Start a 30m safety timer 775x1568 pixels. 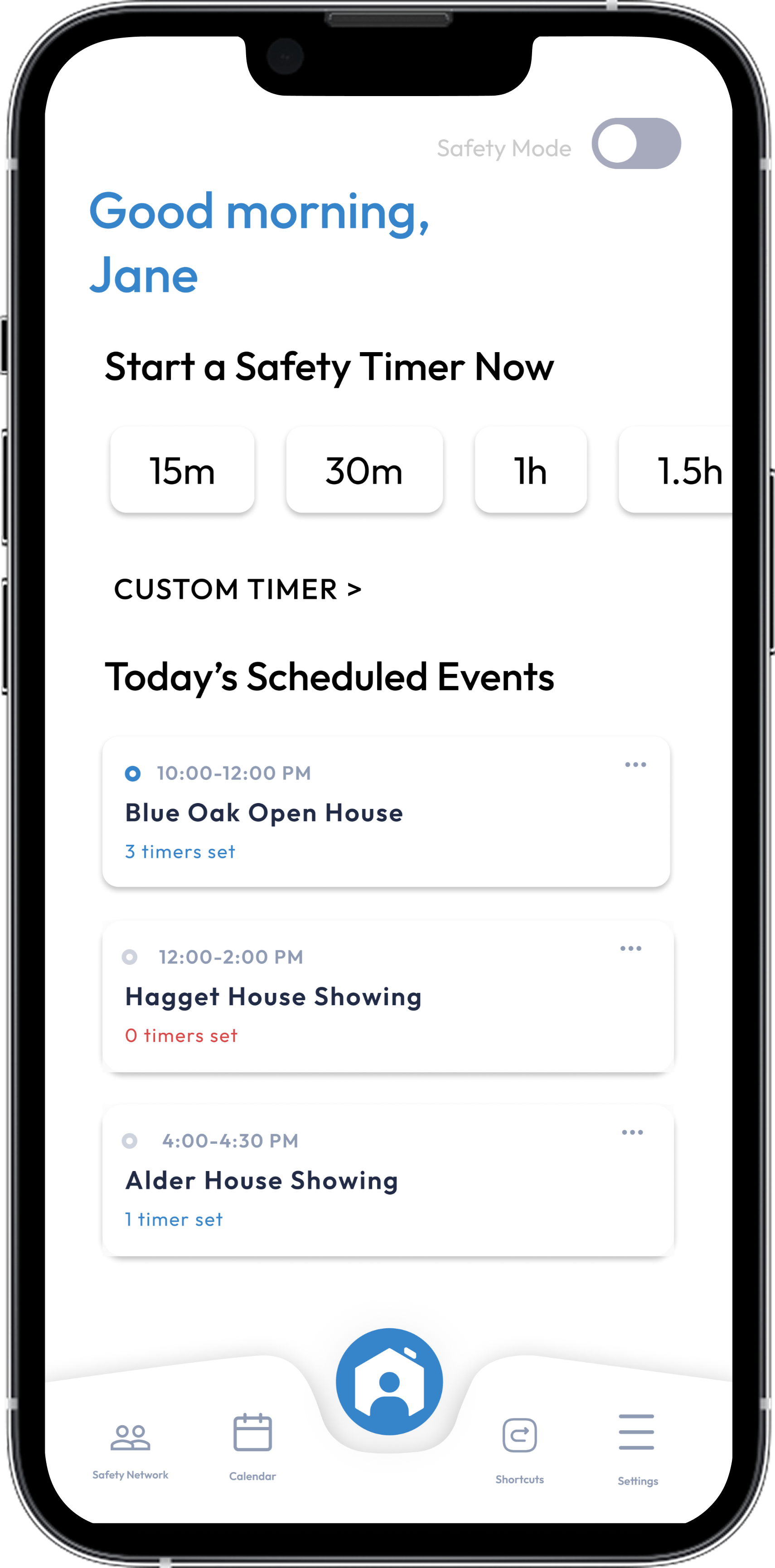[x=364, y=470]
